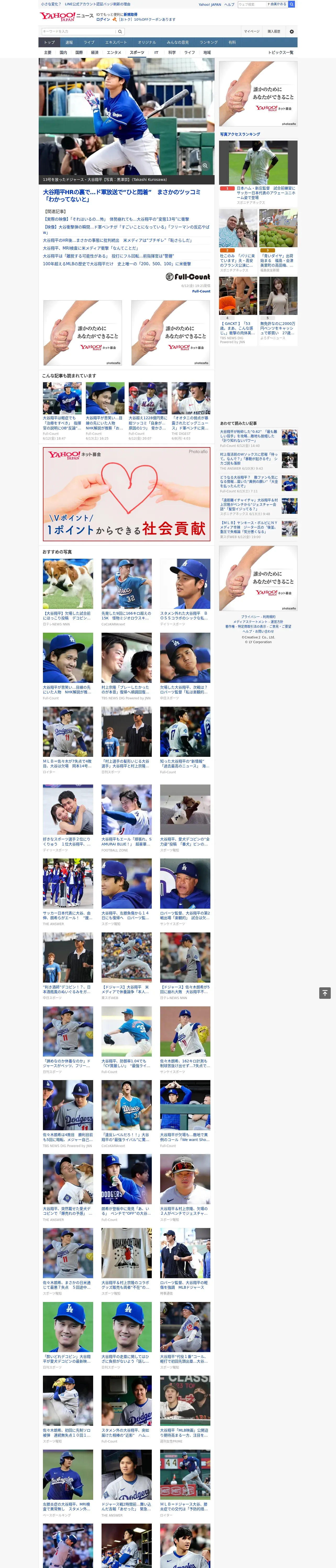Open recommended article 【大谷翔平】欠場した試合前

[x=68, y=616]
